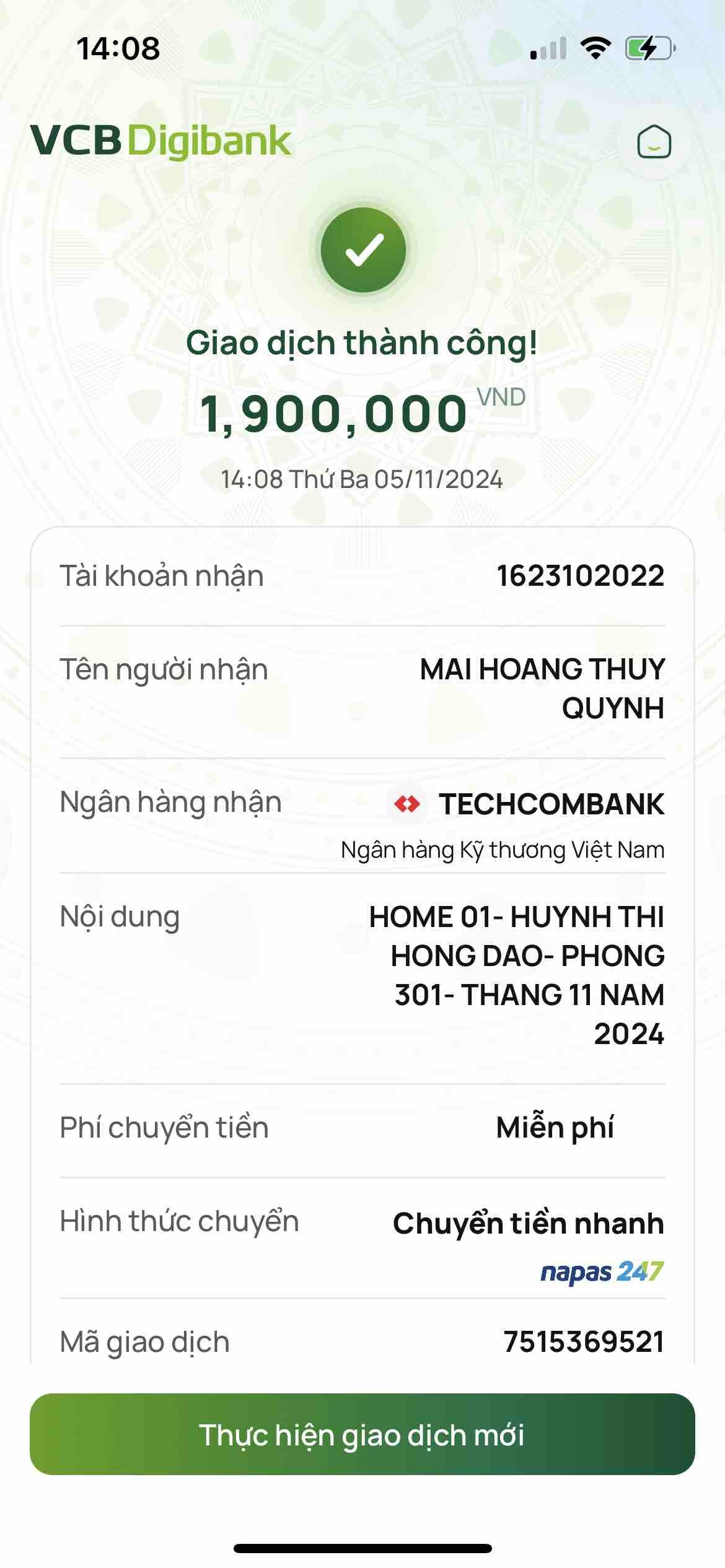Open the home icon at top right
This screenshot has height=1568, width=725.
654,142
